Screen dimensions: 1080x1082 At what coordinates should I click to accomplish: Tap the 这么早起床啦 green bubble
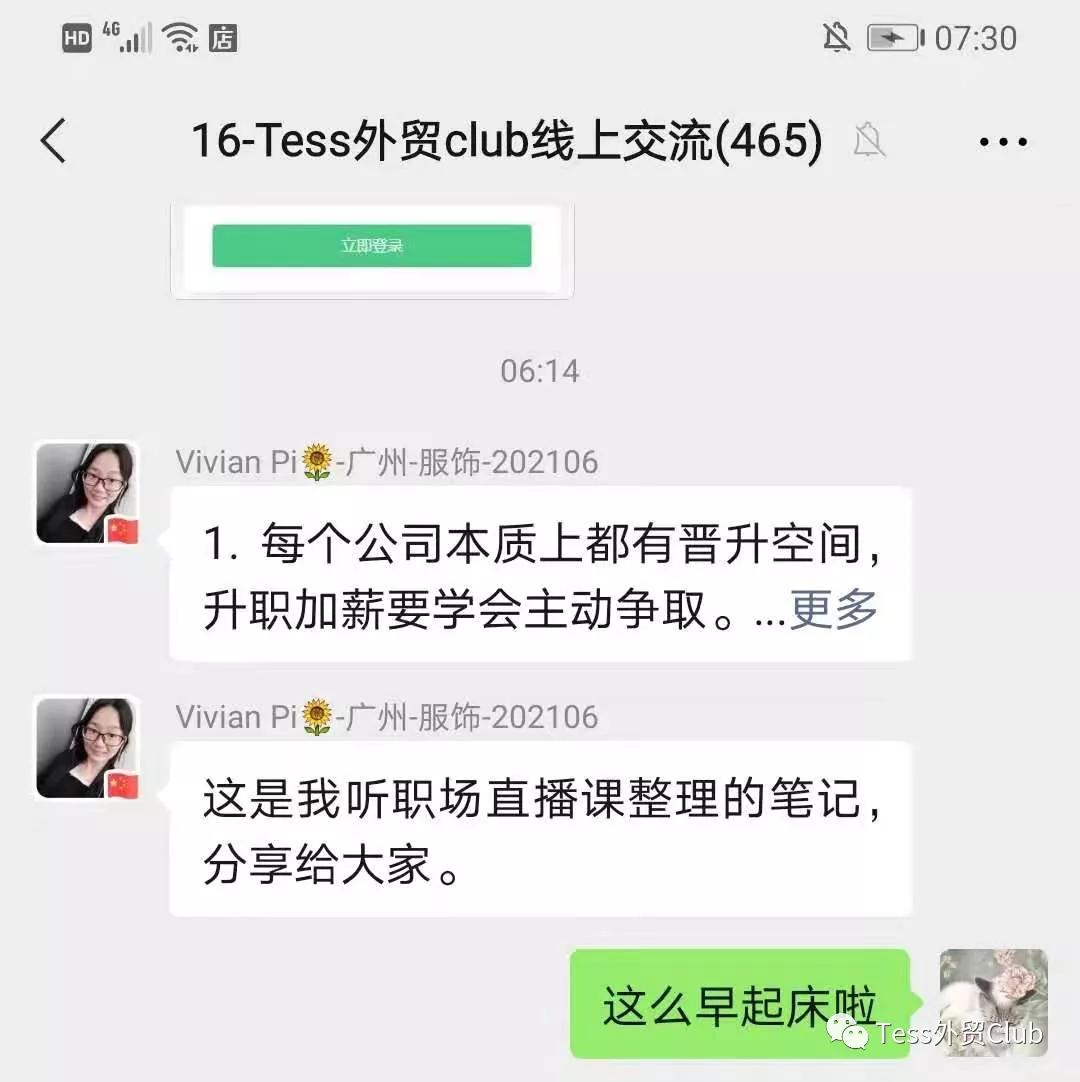coord(738,1000)
